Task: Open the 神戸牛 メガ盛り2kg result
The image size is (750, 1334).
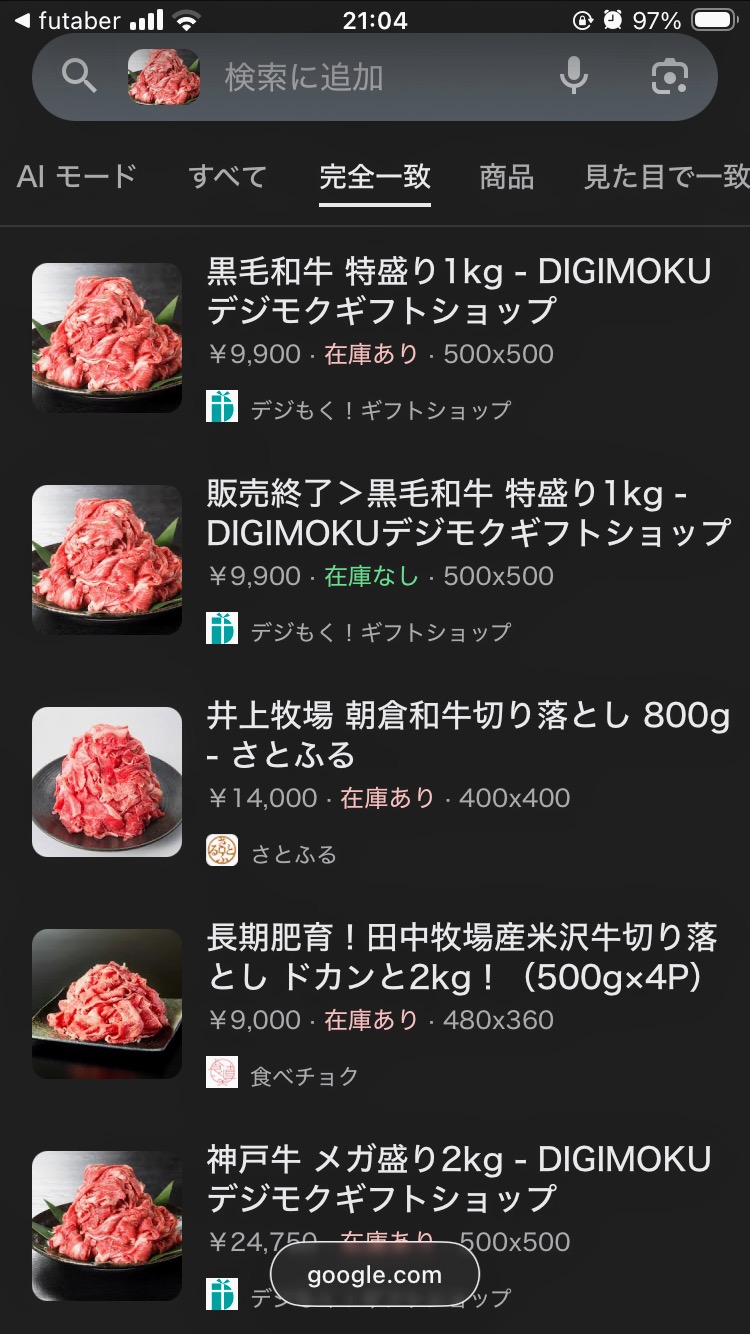Action: click(x=458, y=1178)
